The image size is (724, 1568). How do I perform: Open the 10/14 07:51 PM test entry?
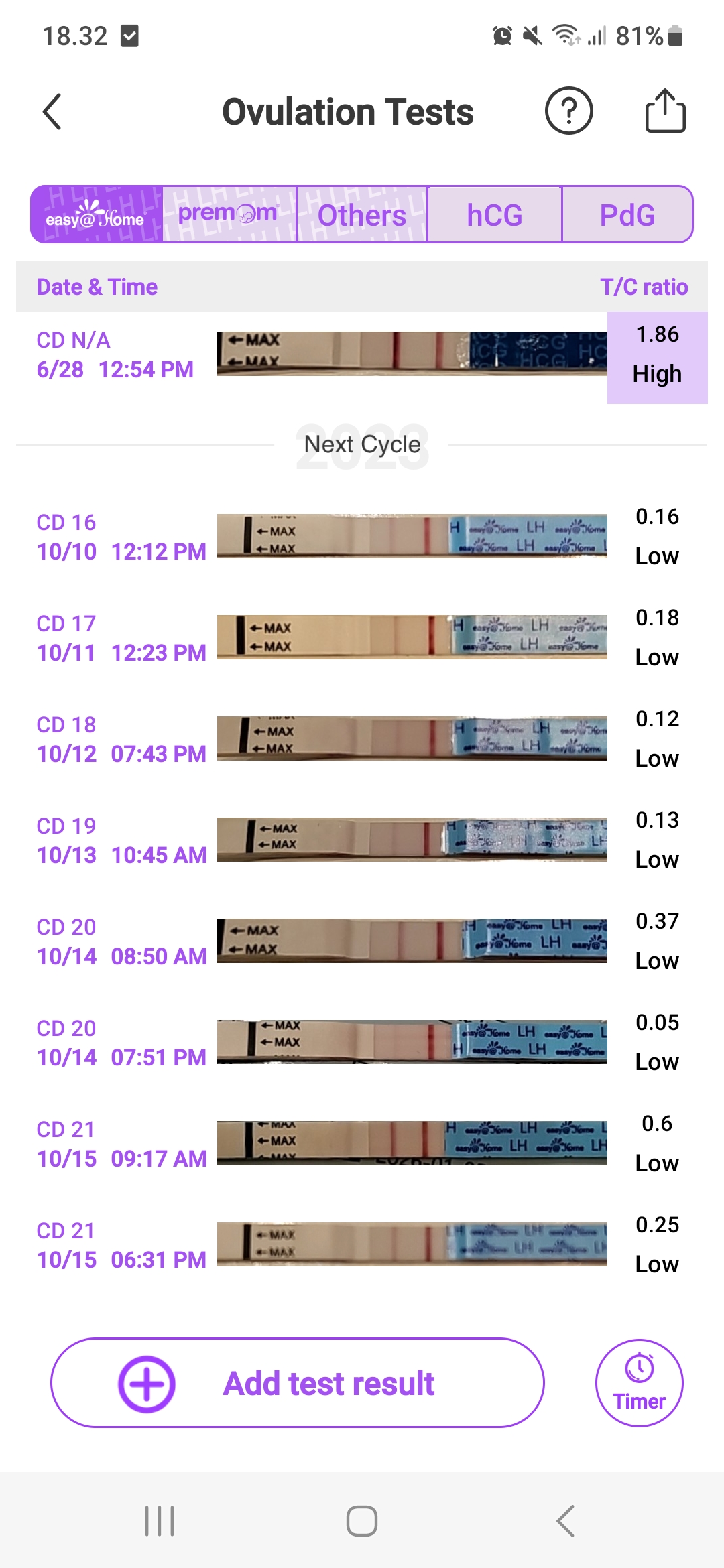362,1043
